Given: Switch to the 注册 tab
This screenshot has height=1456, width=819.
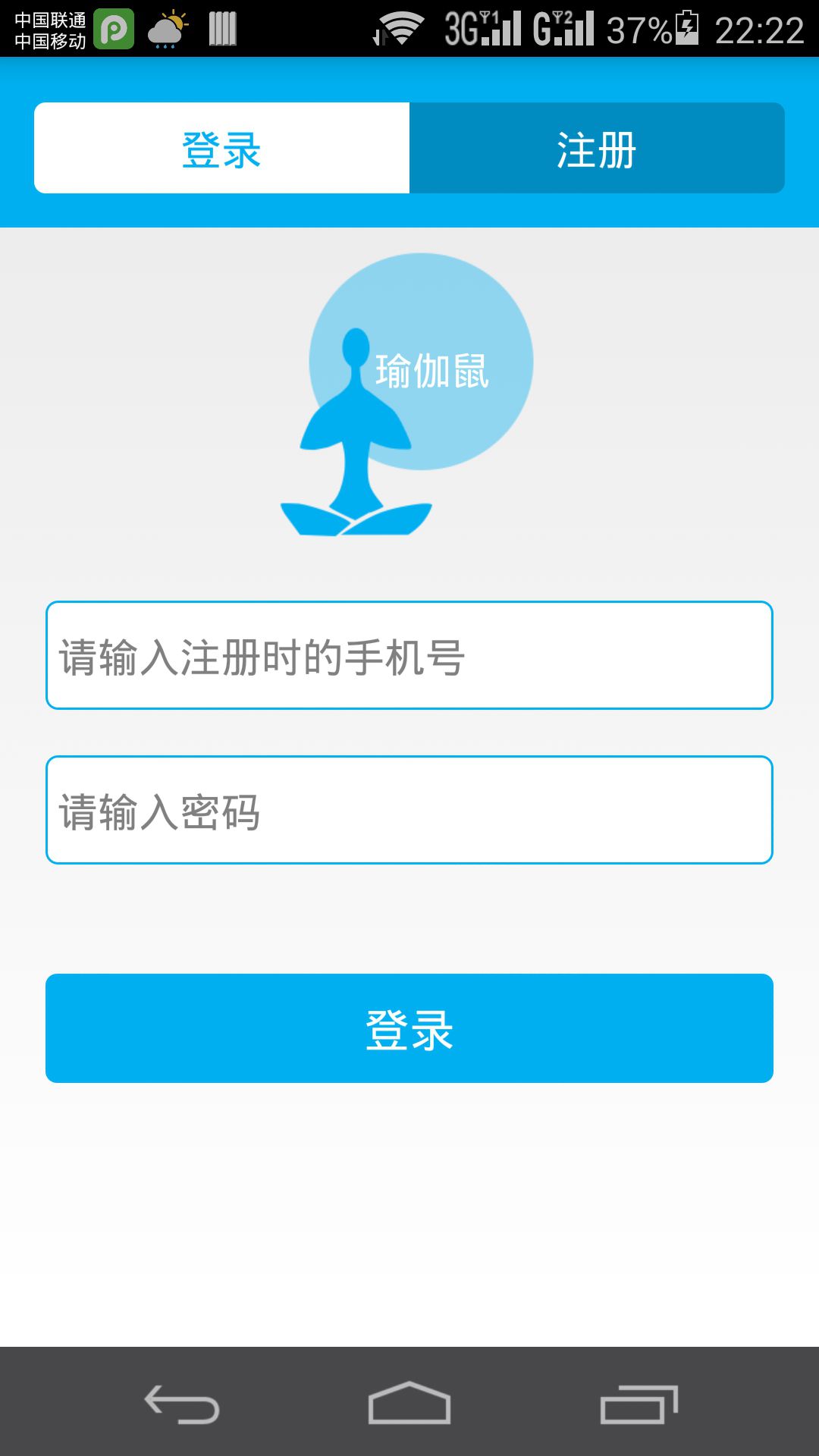Looking at the screenshot, I should tap(597, 148).
